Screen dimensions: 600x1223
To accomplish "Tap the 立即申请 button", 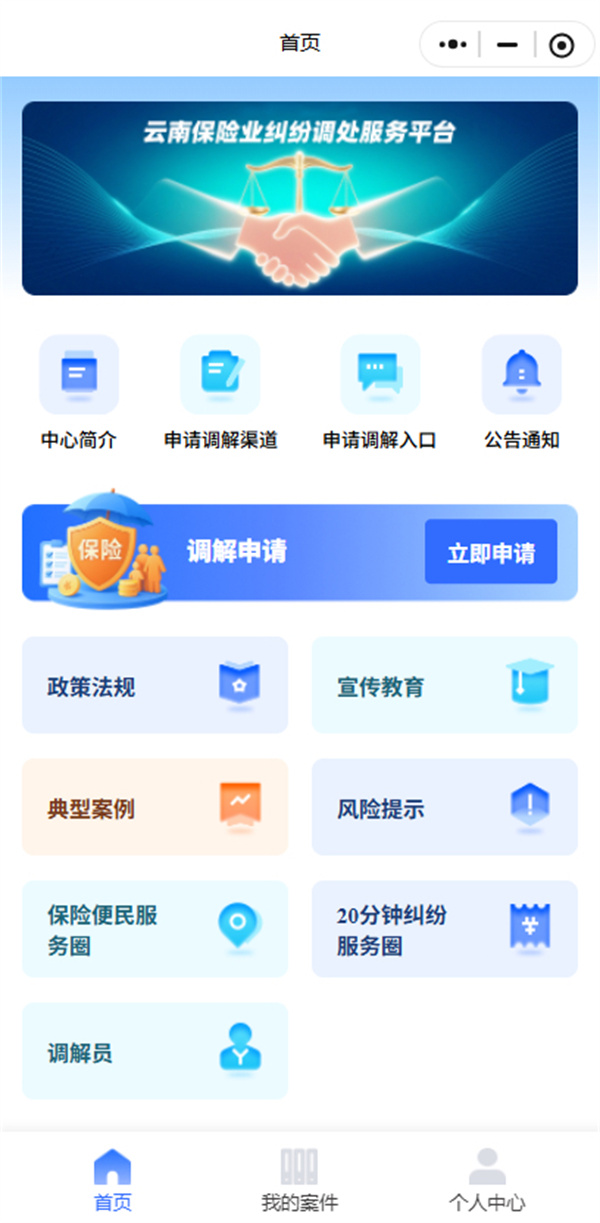I will coord(490,552).
